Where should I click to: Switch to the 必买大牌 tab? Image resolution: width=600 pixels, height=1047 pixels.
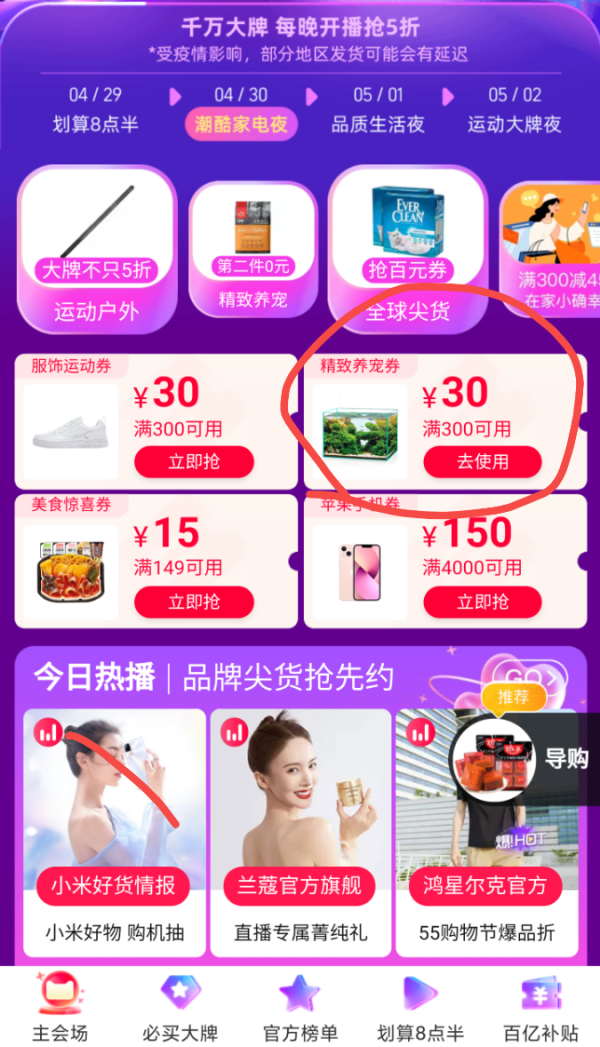pyautogui.click(x=180, y=1008)
